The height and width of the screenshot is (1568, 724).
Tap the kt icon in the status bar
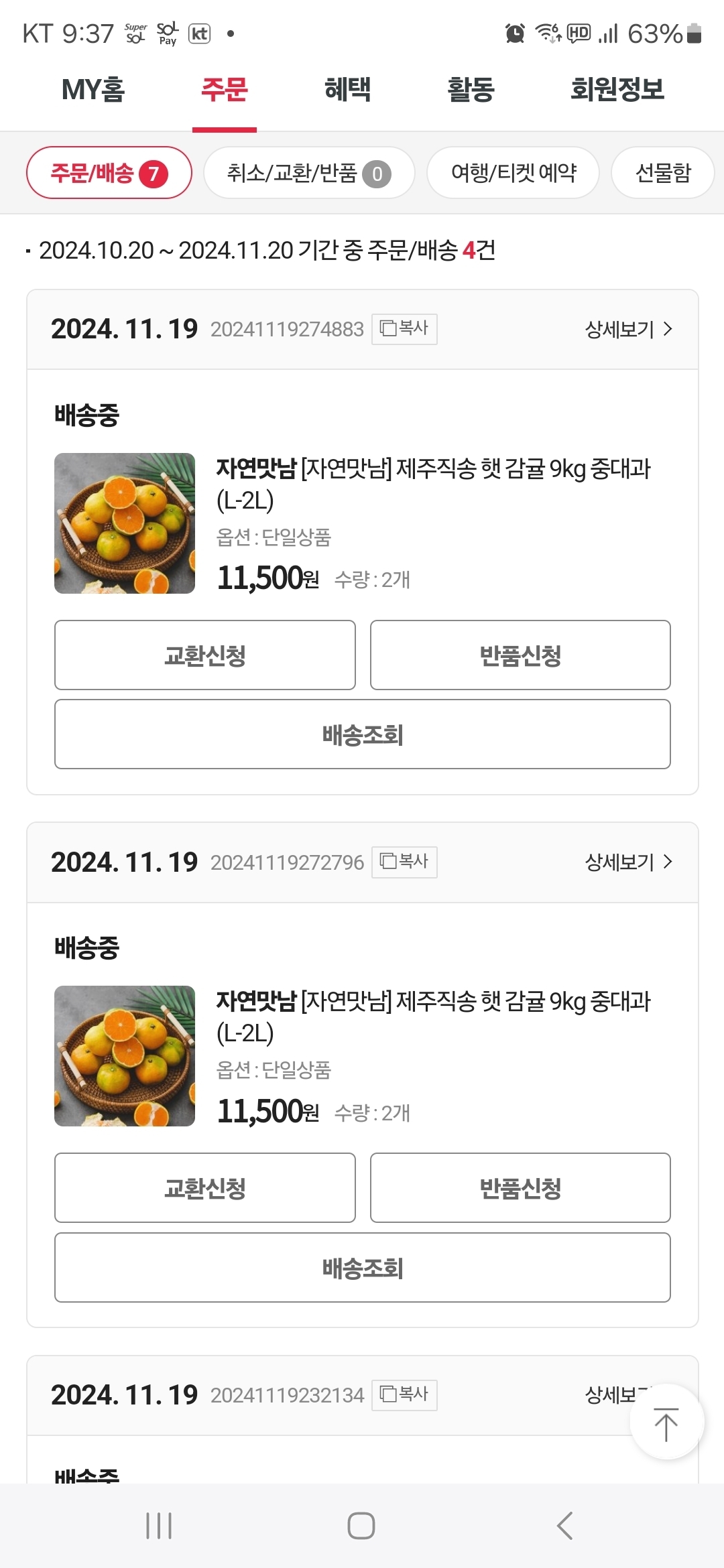(x=200, y=32)
